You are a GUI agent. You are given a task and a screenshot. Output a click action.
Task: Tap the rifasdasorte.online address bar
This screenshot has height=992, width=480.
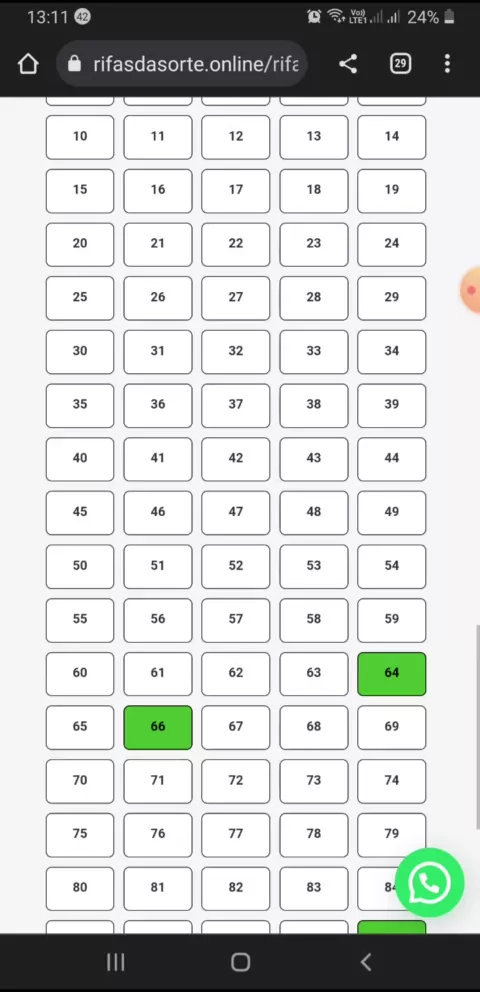[x=182, y=64]
